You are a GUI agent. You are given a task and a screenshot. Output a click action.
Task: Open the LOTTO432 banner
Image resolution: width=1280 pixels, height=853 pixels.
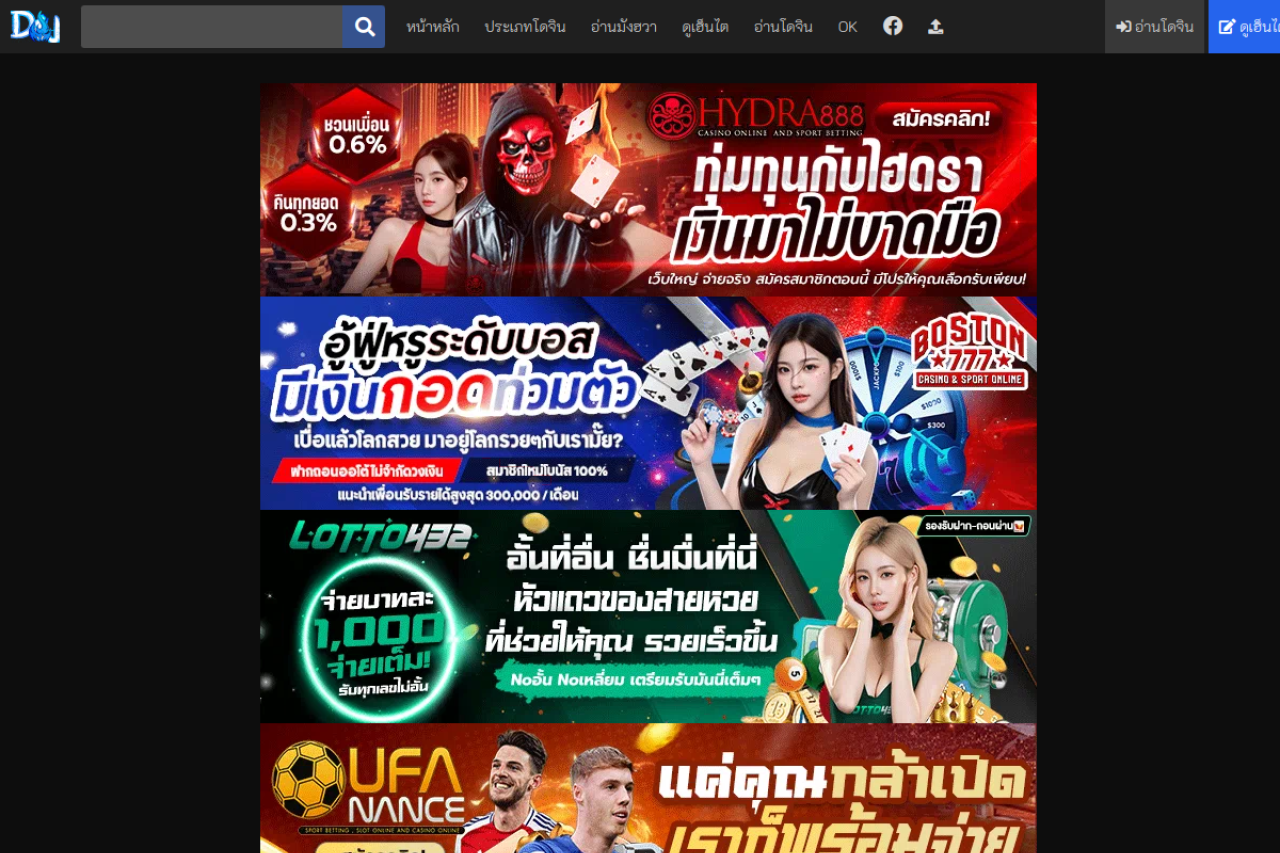tap(648, 616)
